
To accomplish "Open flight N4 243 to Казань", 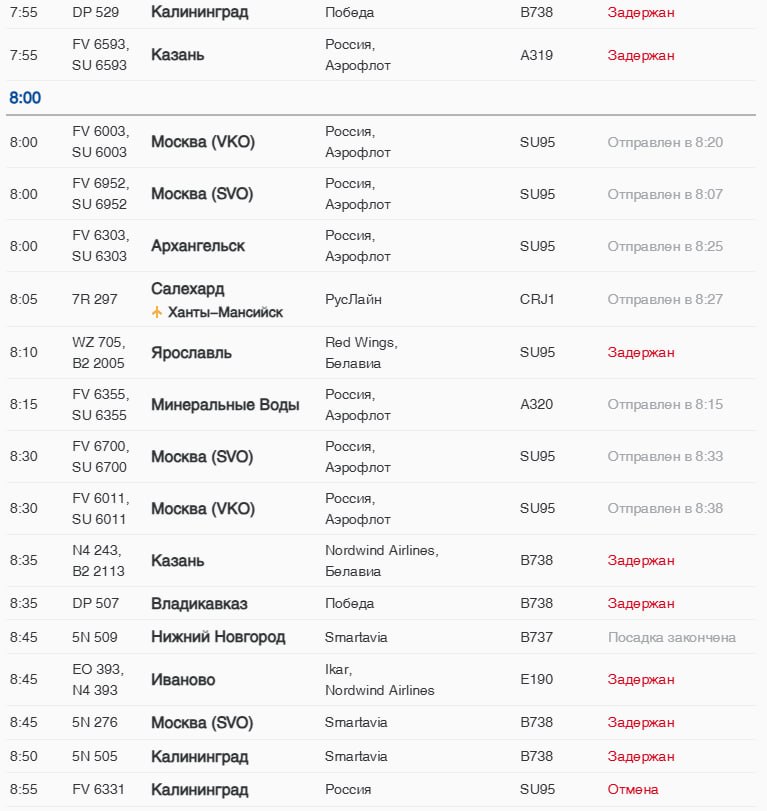I will [178, 561].
